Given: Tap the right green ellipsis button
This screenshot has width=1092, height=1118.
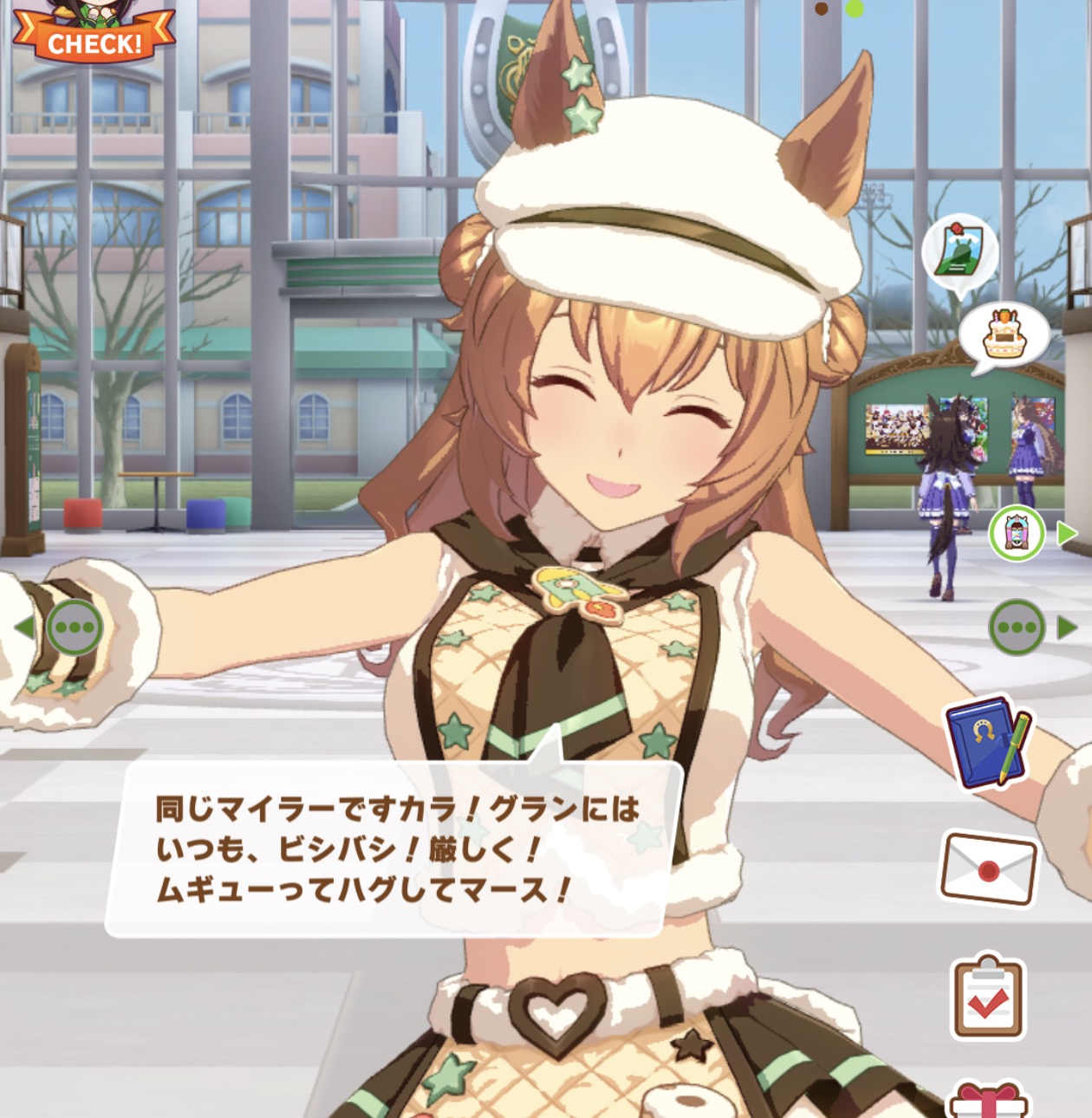Looking at the screenshot, I should tap(1017, 627).
